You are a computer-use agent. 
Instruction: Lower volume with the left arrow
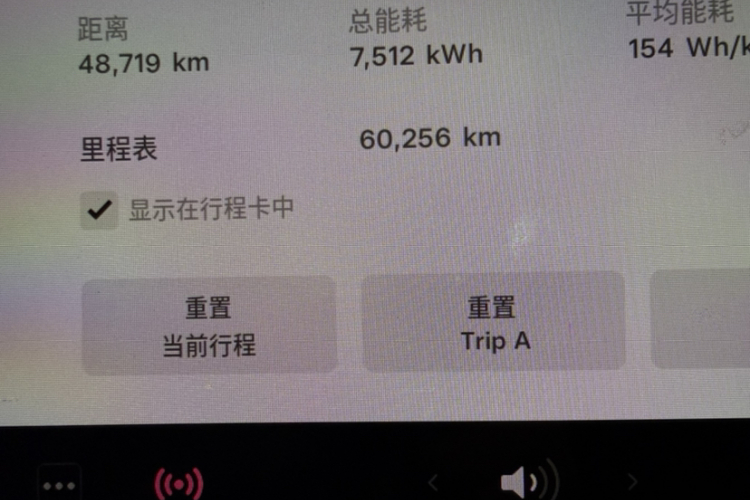click(x=433, y=483)
